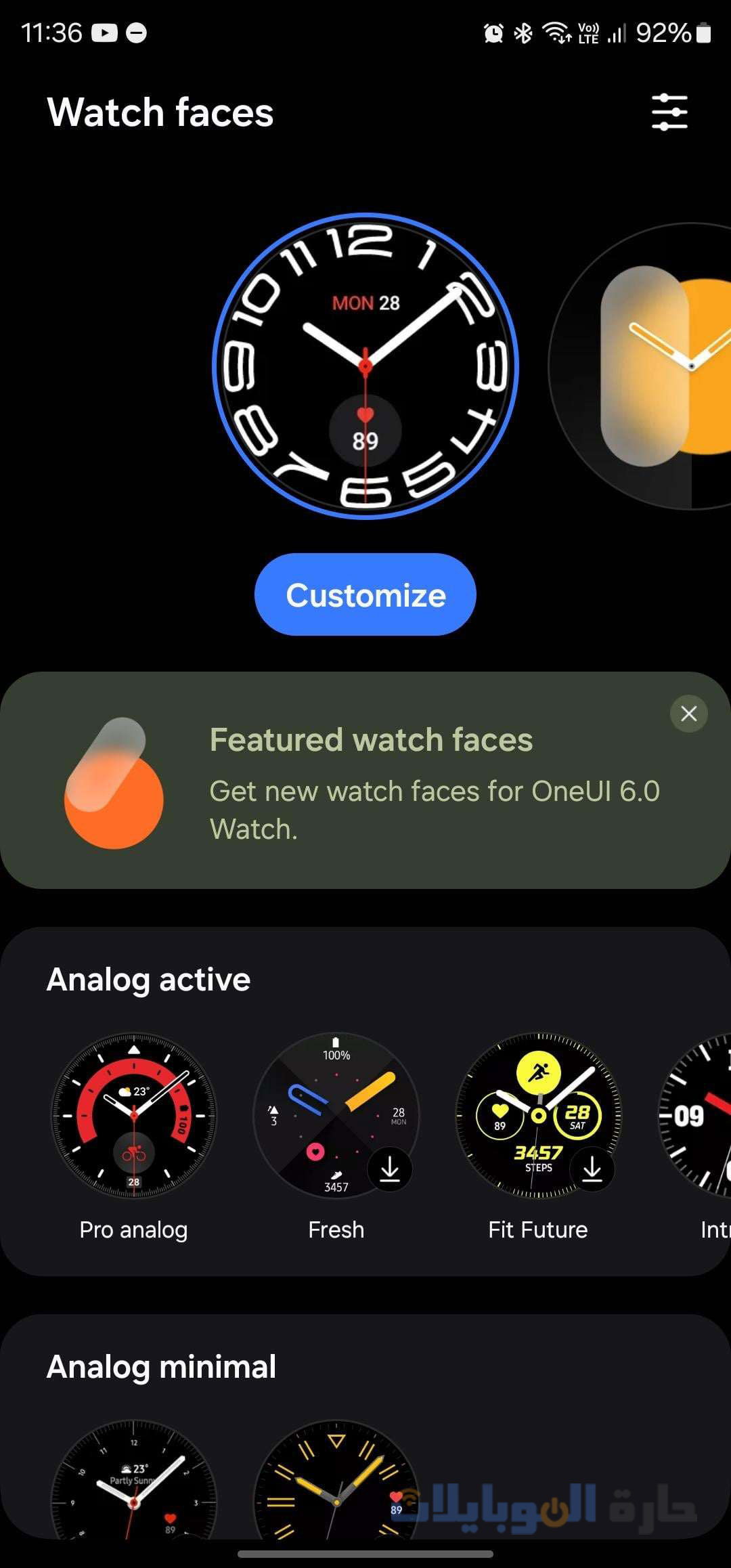Screen dimensions: 731x1568
Task: Download the Fresh watch face
Action: coord(390,1169)
